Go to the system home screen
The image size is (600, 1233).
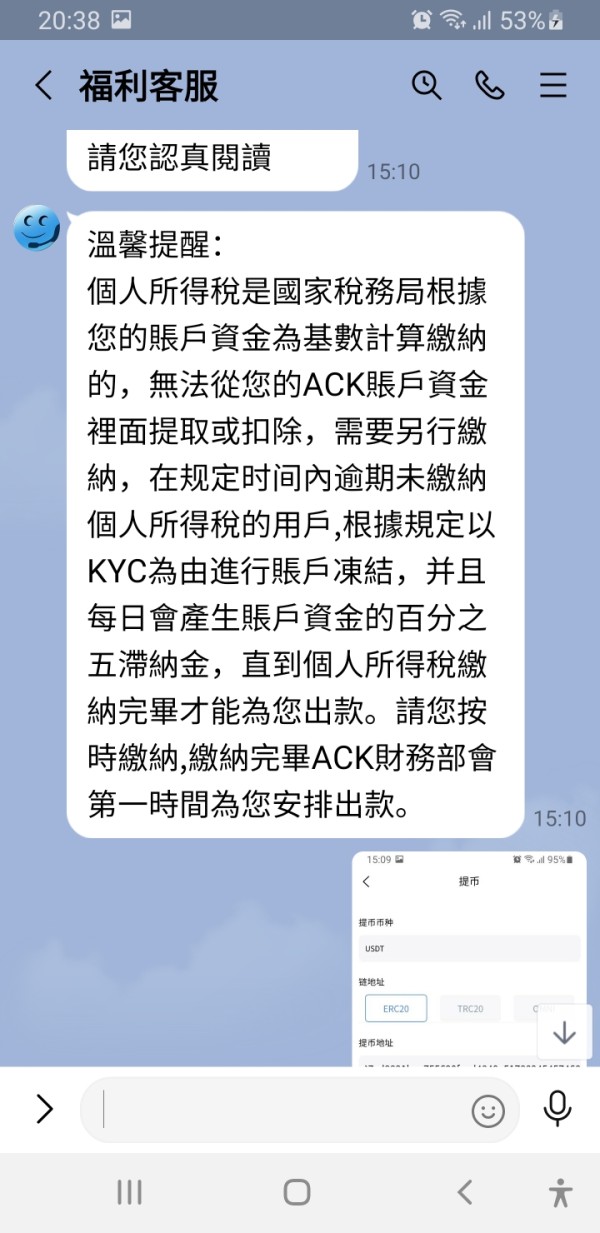pyautogui.click(x=297, y=1192)
